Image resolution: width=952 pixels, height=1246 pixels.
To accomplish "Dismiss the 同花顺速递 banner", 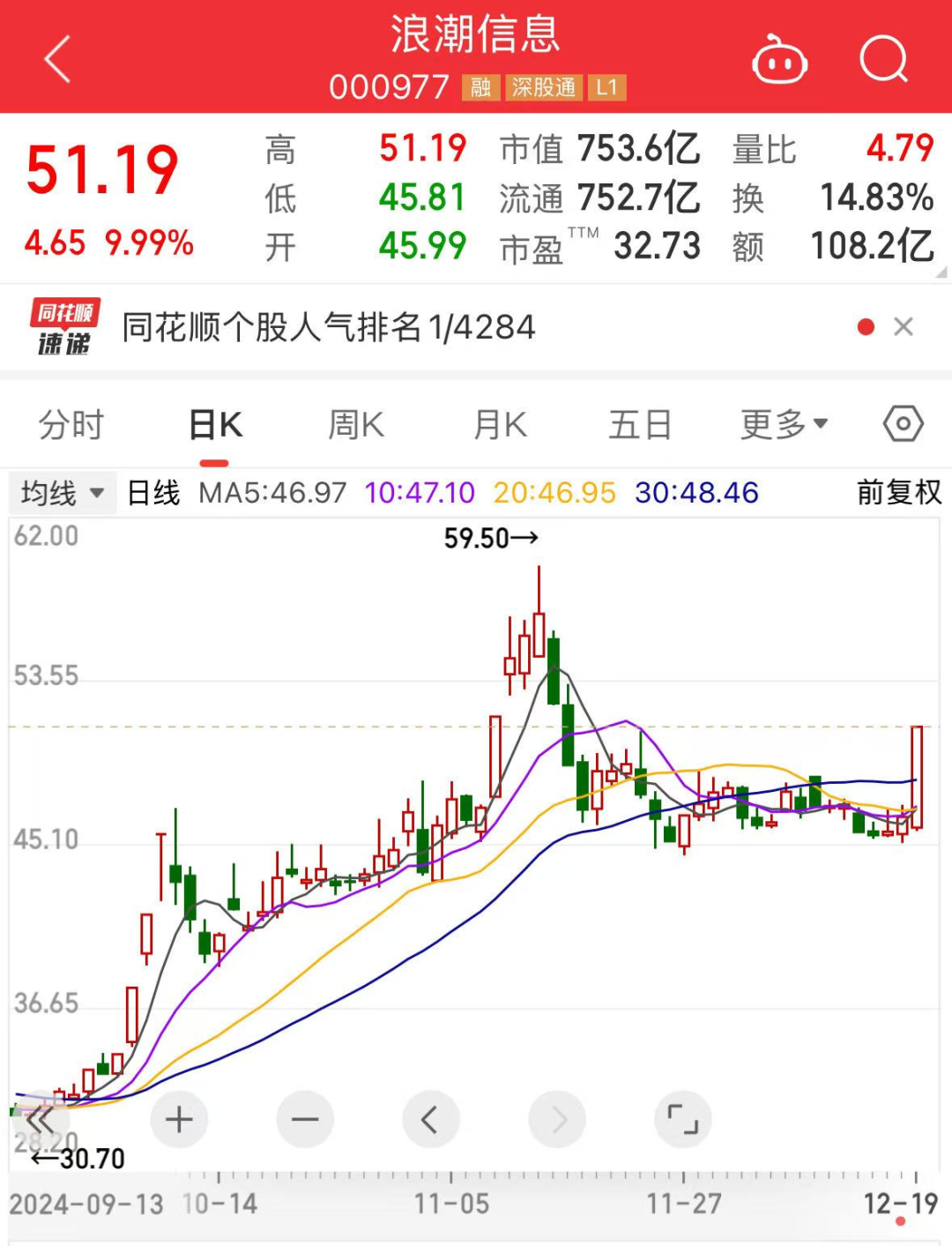I will tap(903, 327).
